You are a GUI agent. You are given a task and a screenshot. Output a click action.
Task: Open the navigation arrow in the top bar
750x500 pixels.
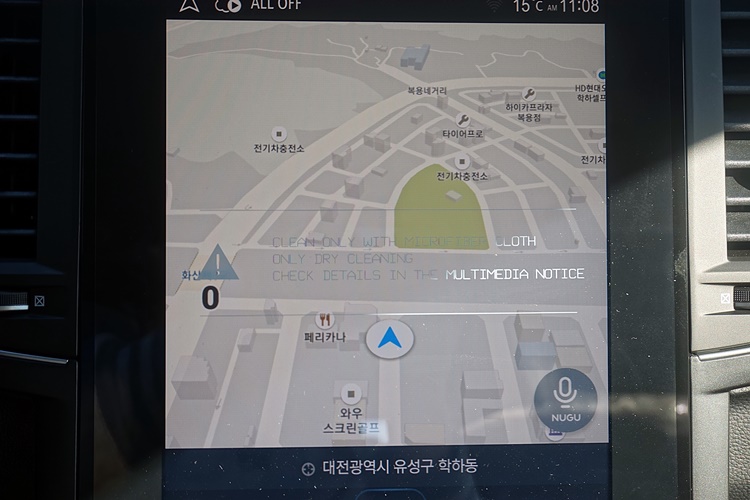(x=189, y=5)
